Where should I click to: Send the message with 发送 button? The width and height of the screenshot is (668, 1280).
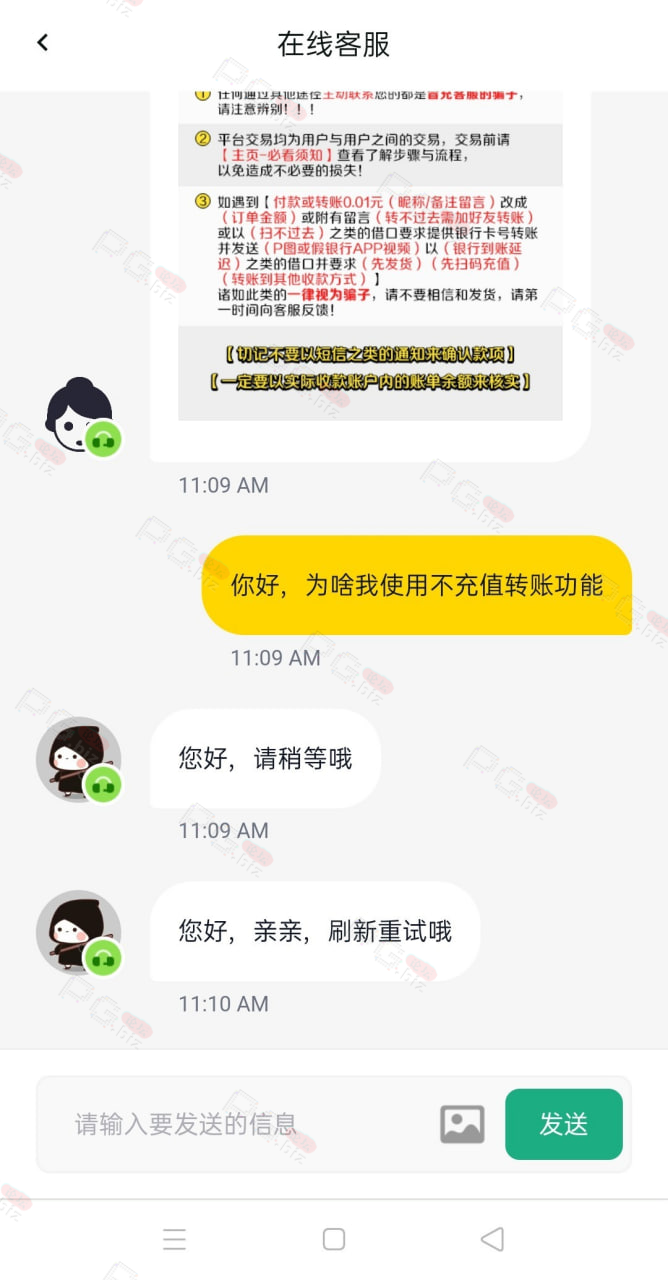564,1124
